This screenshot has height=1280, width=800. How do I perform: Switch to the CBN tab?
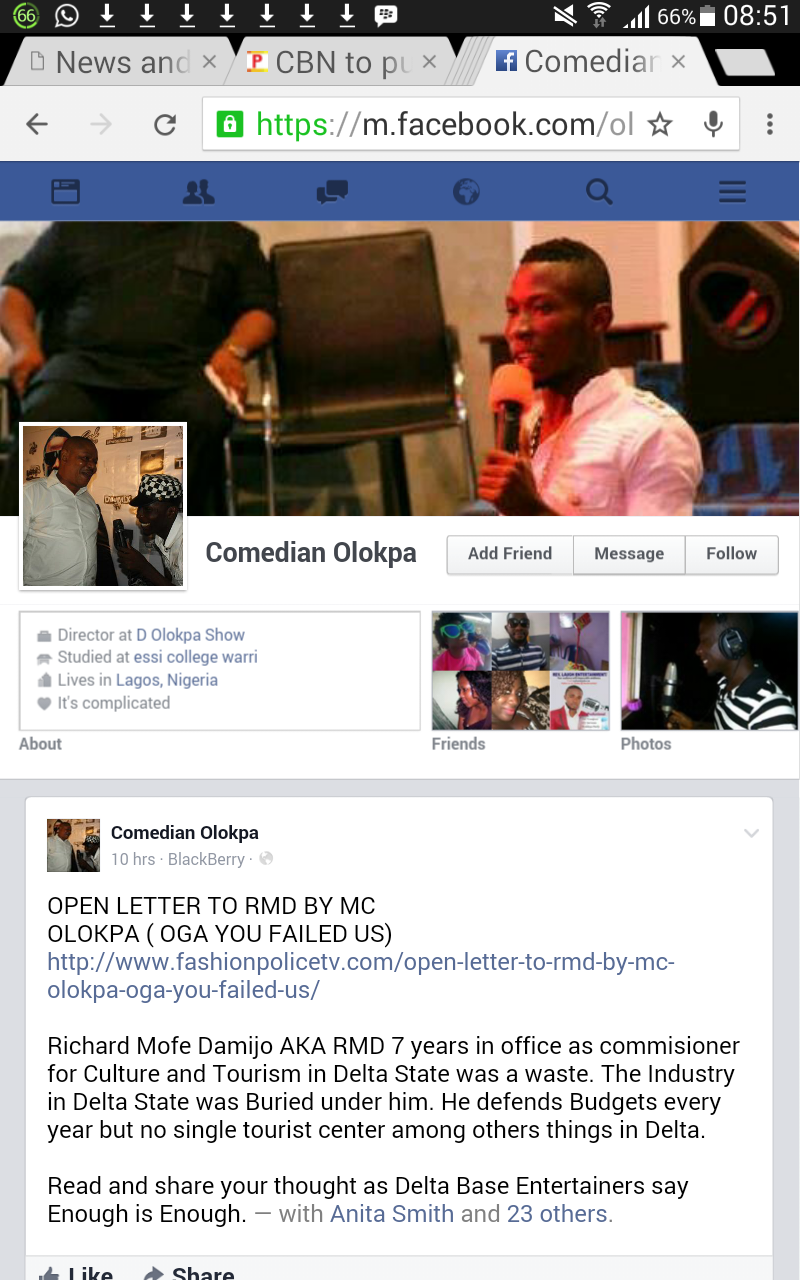330,63
